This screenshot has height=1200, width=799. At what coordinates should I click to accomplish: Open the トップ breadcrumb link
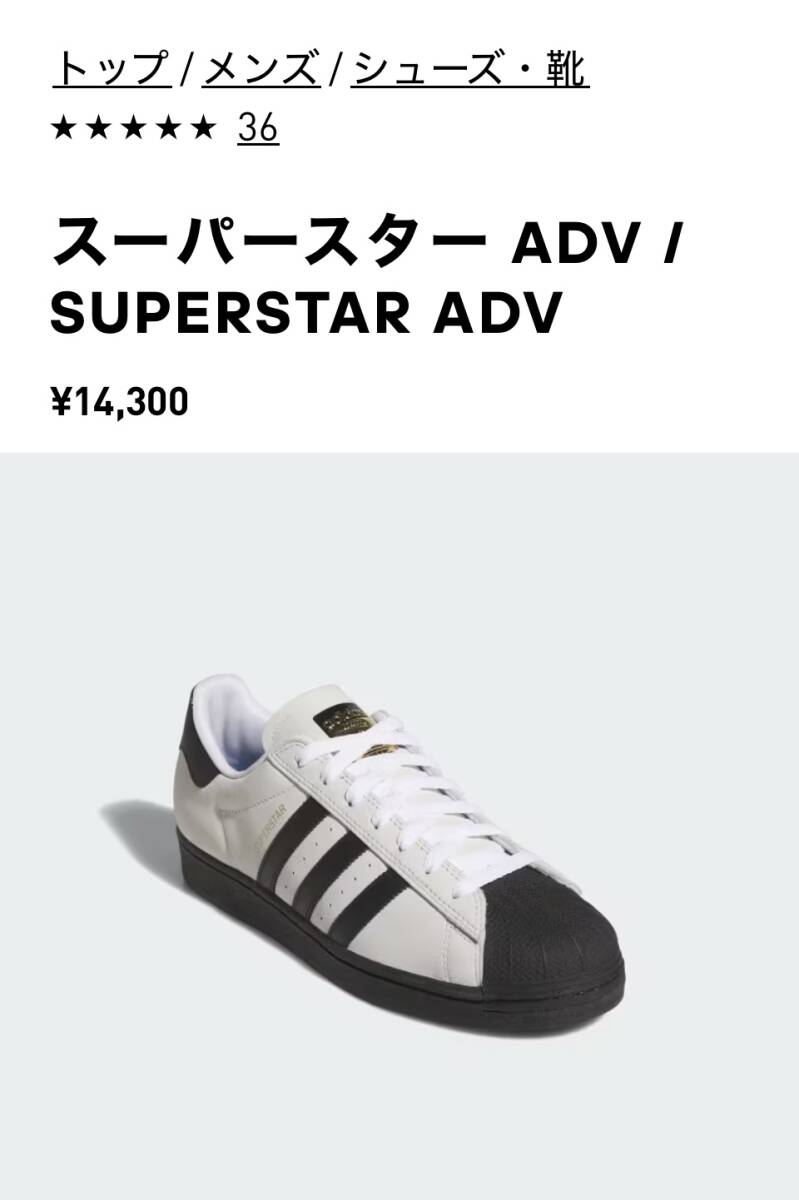(x=111, y=71)
